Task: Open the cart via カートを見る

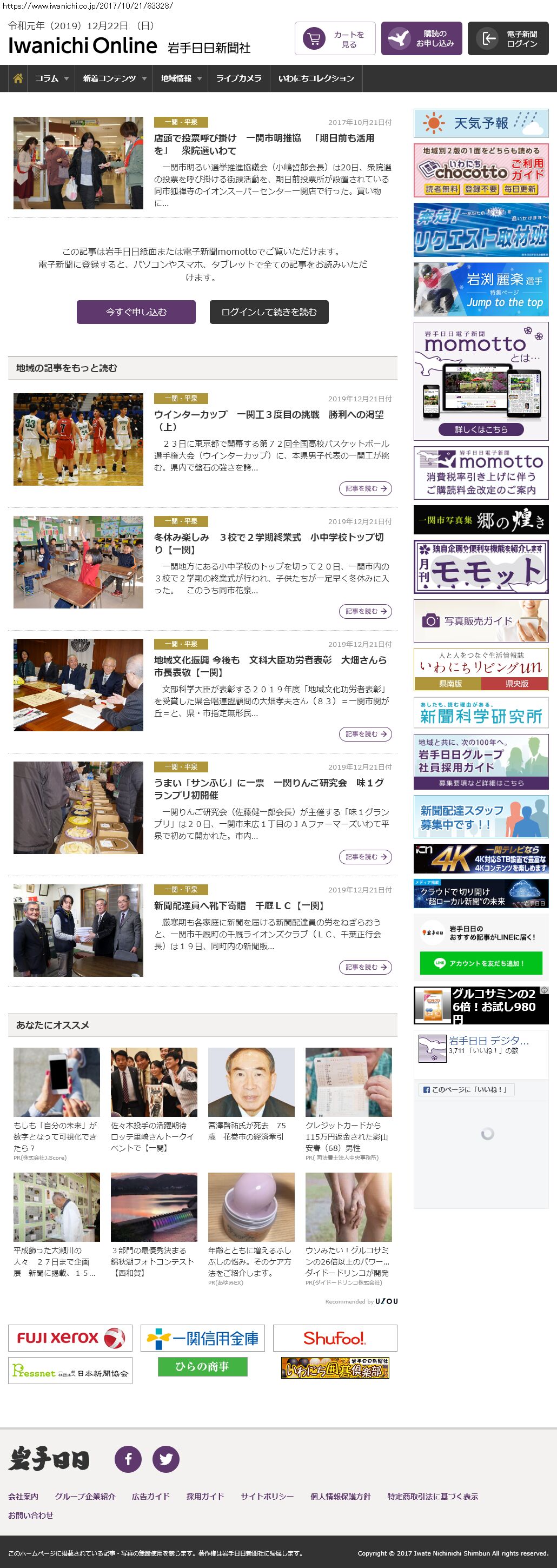Action: pos(335,39)
